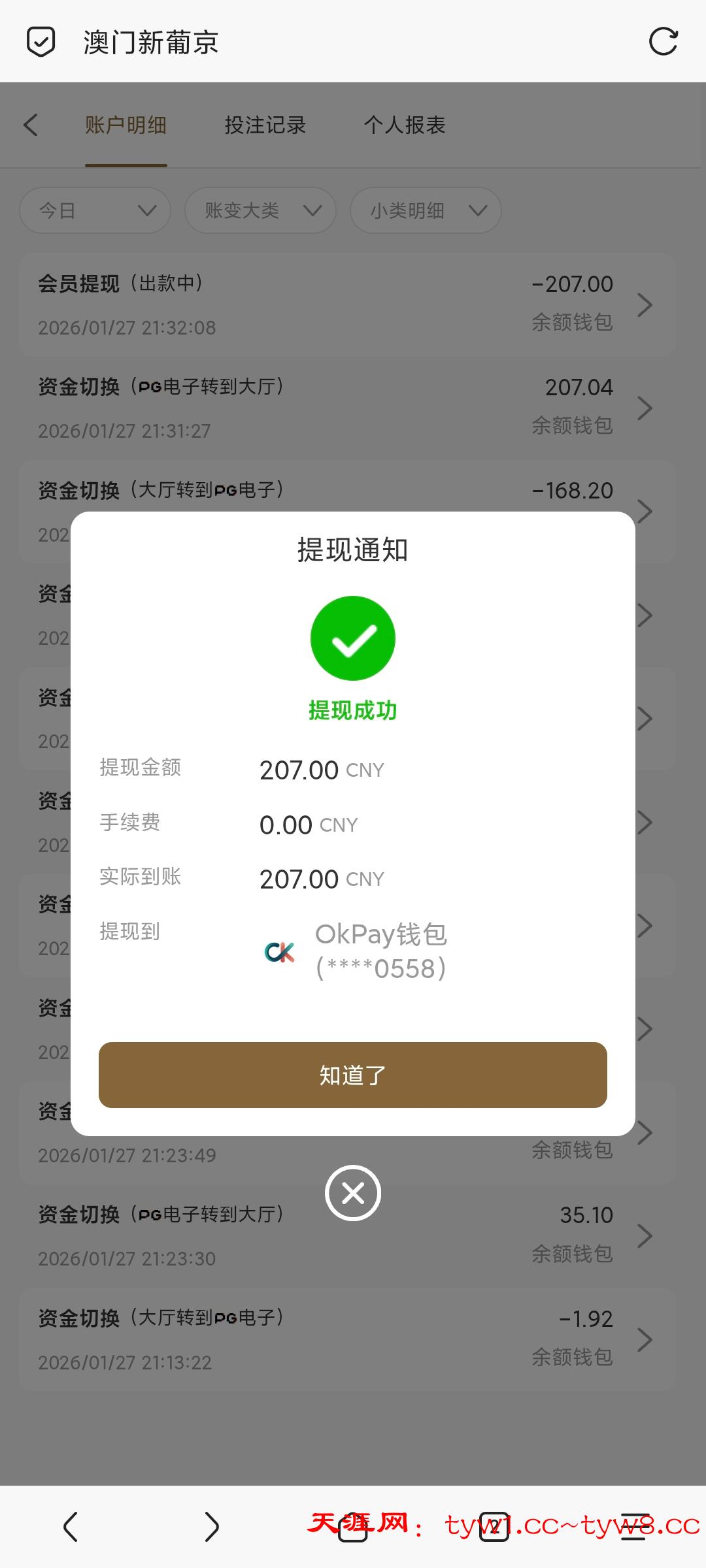Select the 个人报表 tab

click(405, 125)
